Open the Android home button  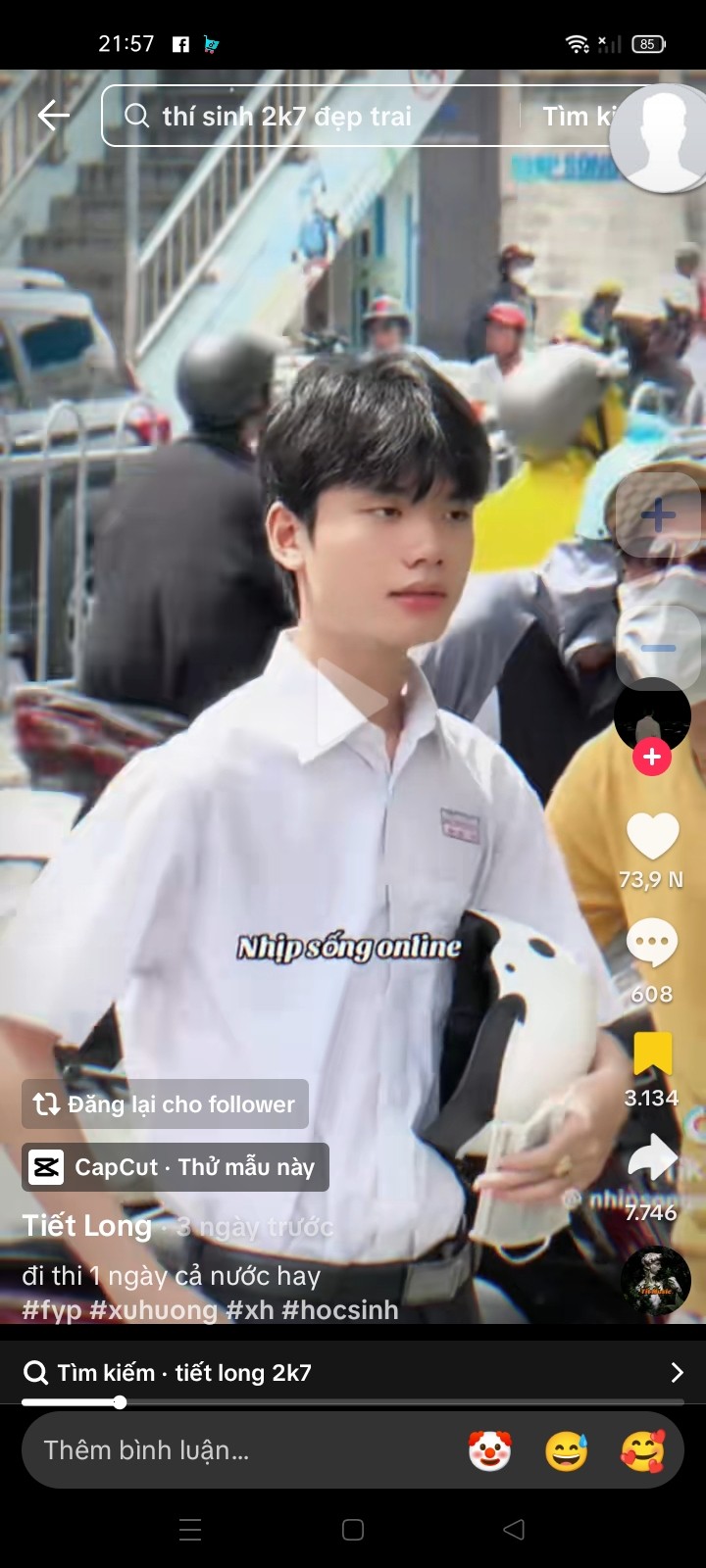click(353, 1530)
